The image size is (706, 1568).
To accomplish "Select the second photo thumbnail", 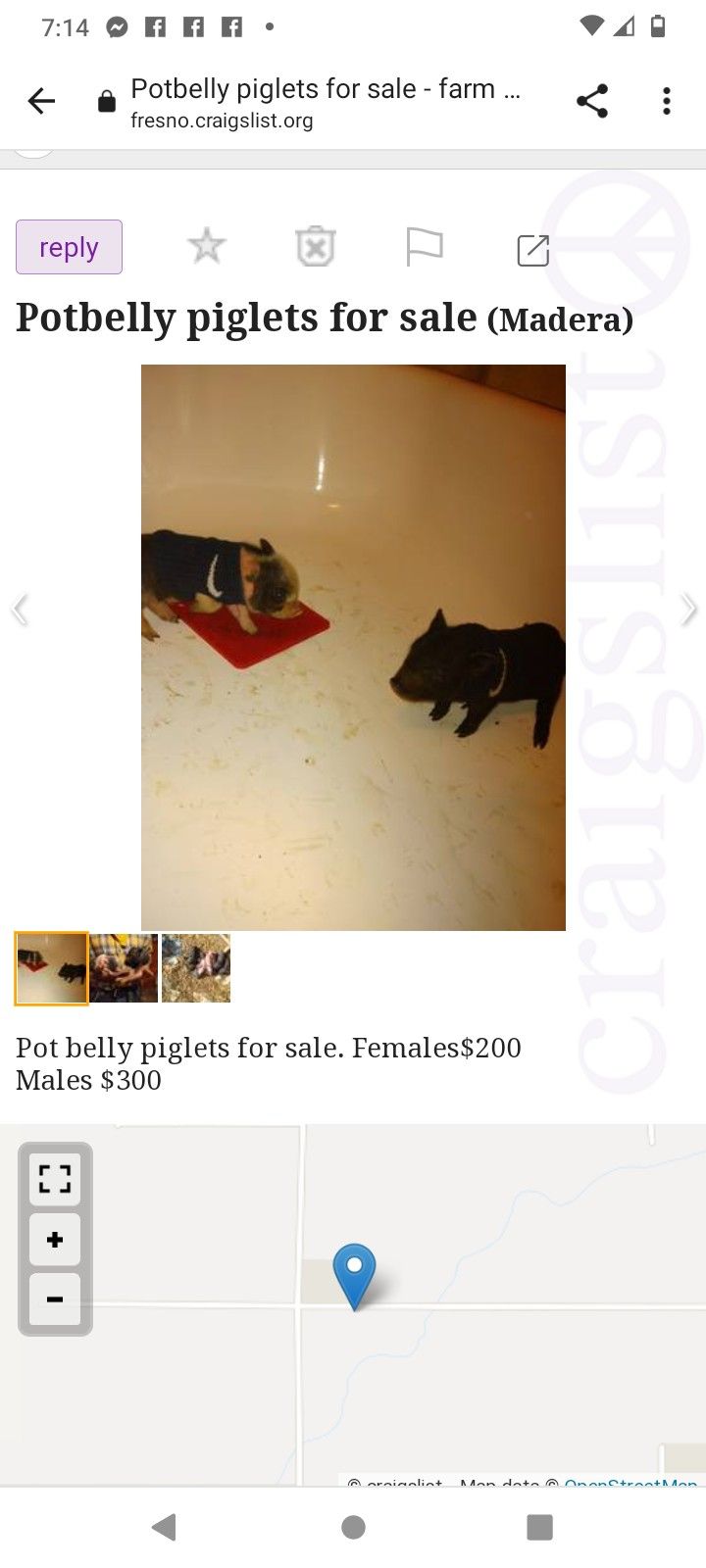I will pyautogui.click(x=124, y=968).
